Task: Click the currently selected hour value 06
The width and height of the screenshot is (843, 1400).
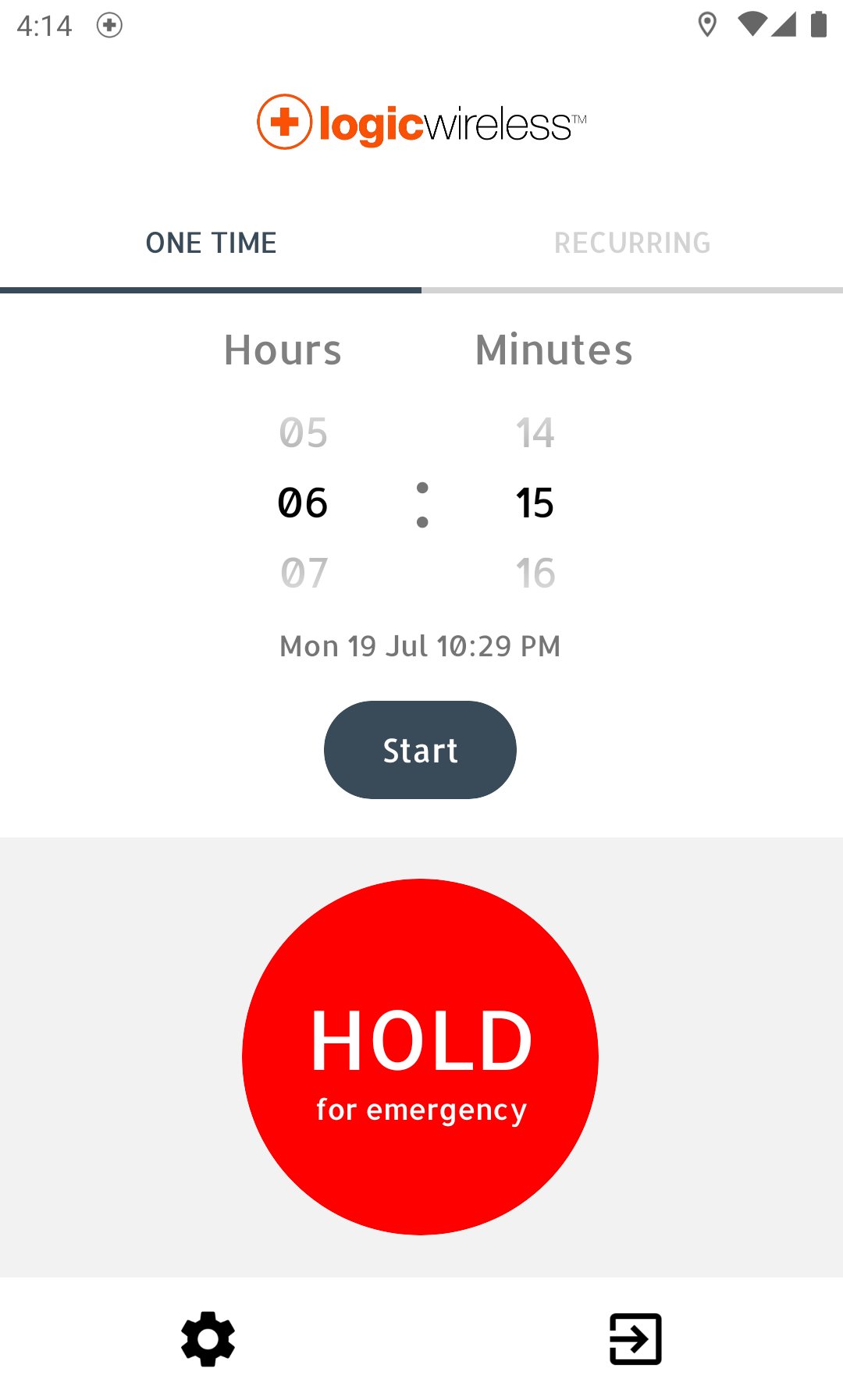Action: coord(302,503)
